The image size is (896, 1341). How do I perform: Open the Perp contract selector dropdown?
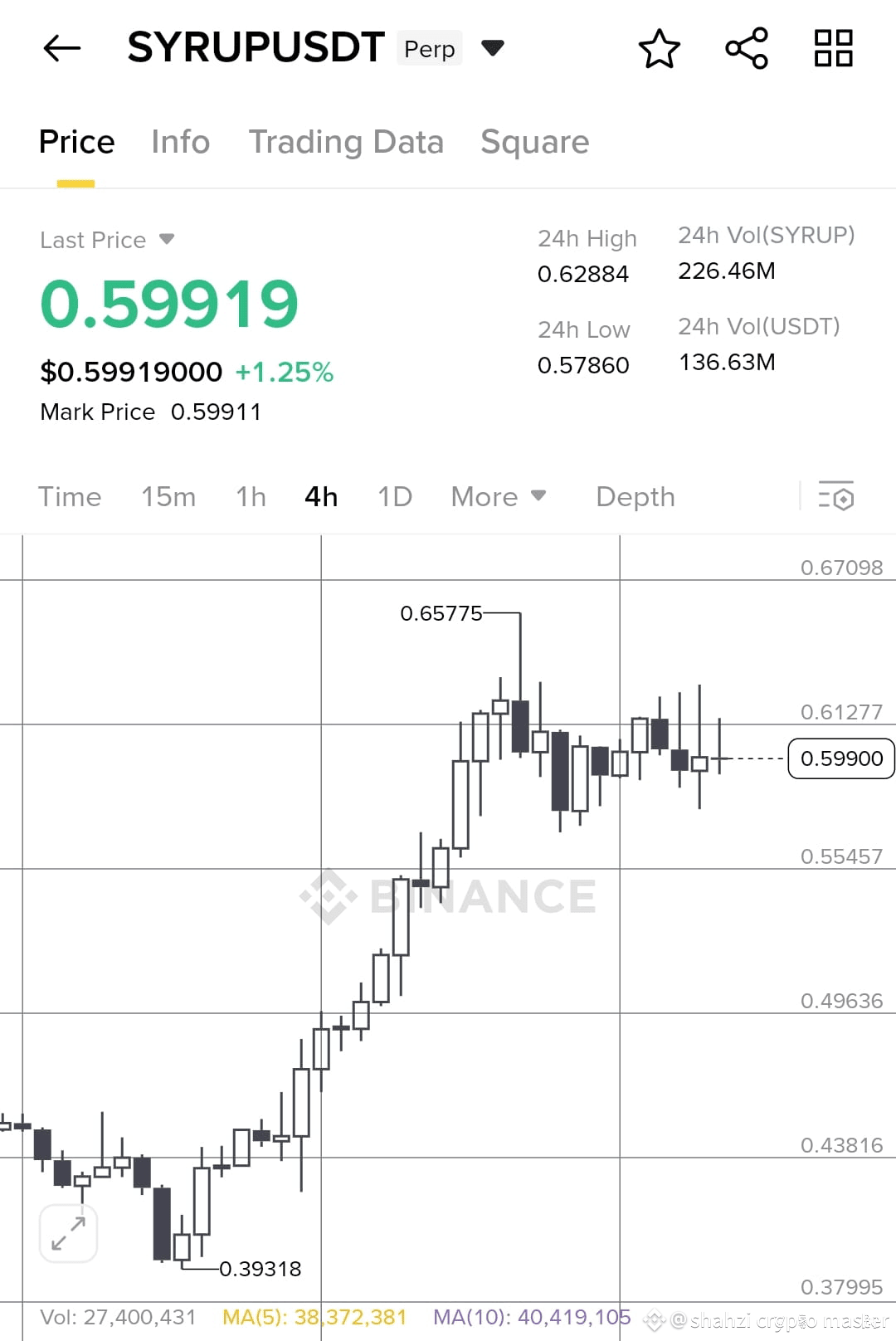(492, 48)
